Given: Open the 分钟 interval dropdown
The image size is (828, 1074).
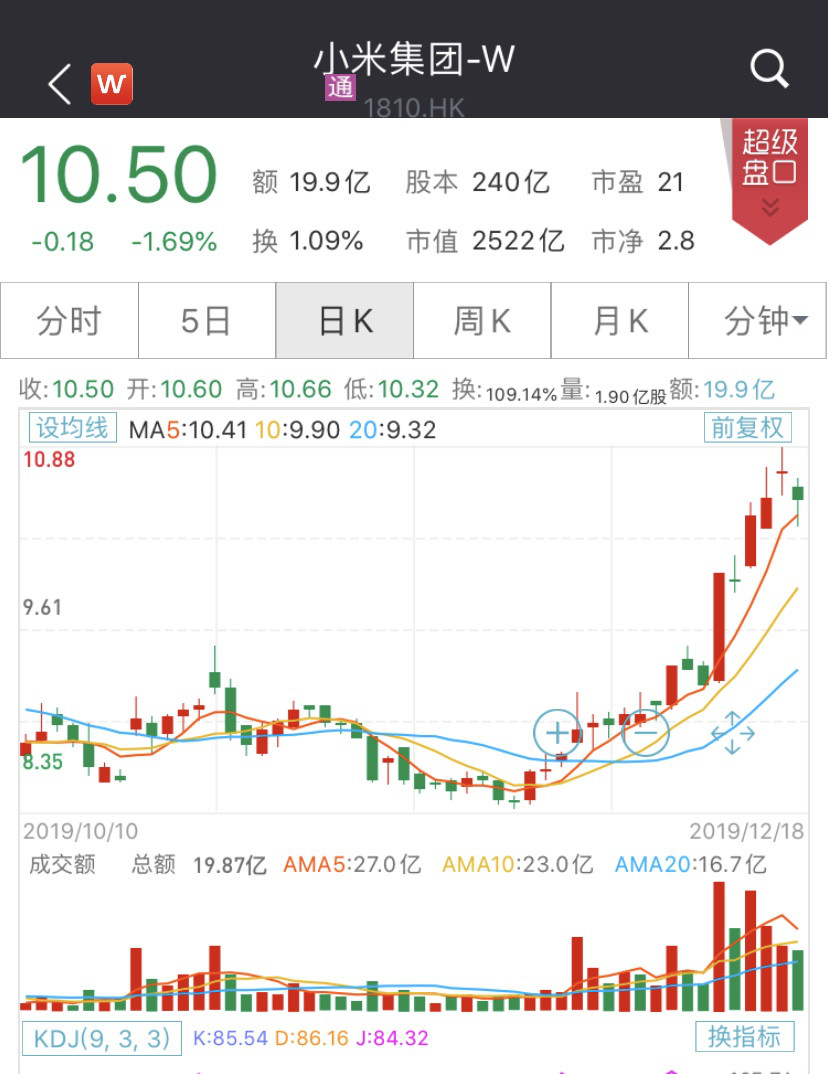Looking at the screenshot, I should (757, 320).
